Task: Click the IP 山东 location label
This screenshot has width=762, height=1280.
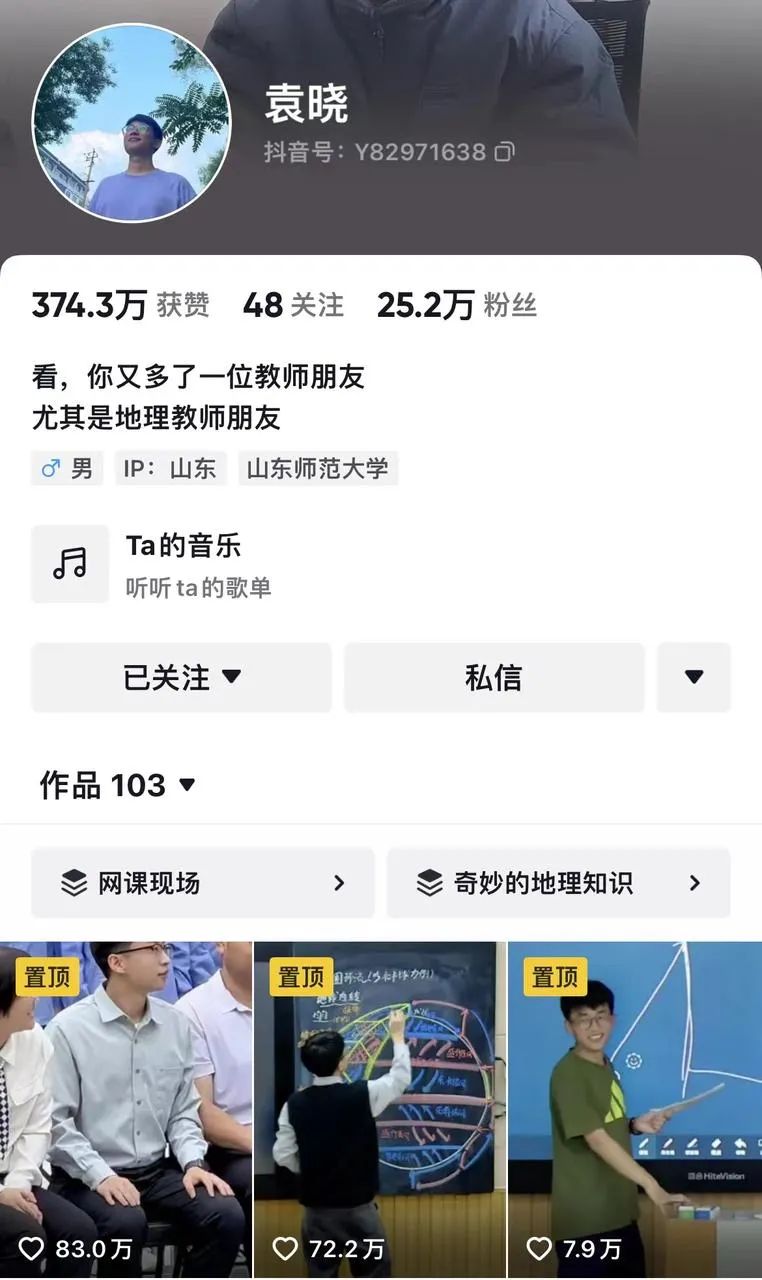Action: coord(170,468)
